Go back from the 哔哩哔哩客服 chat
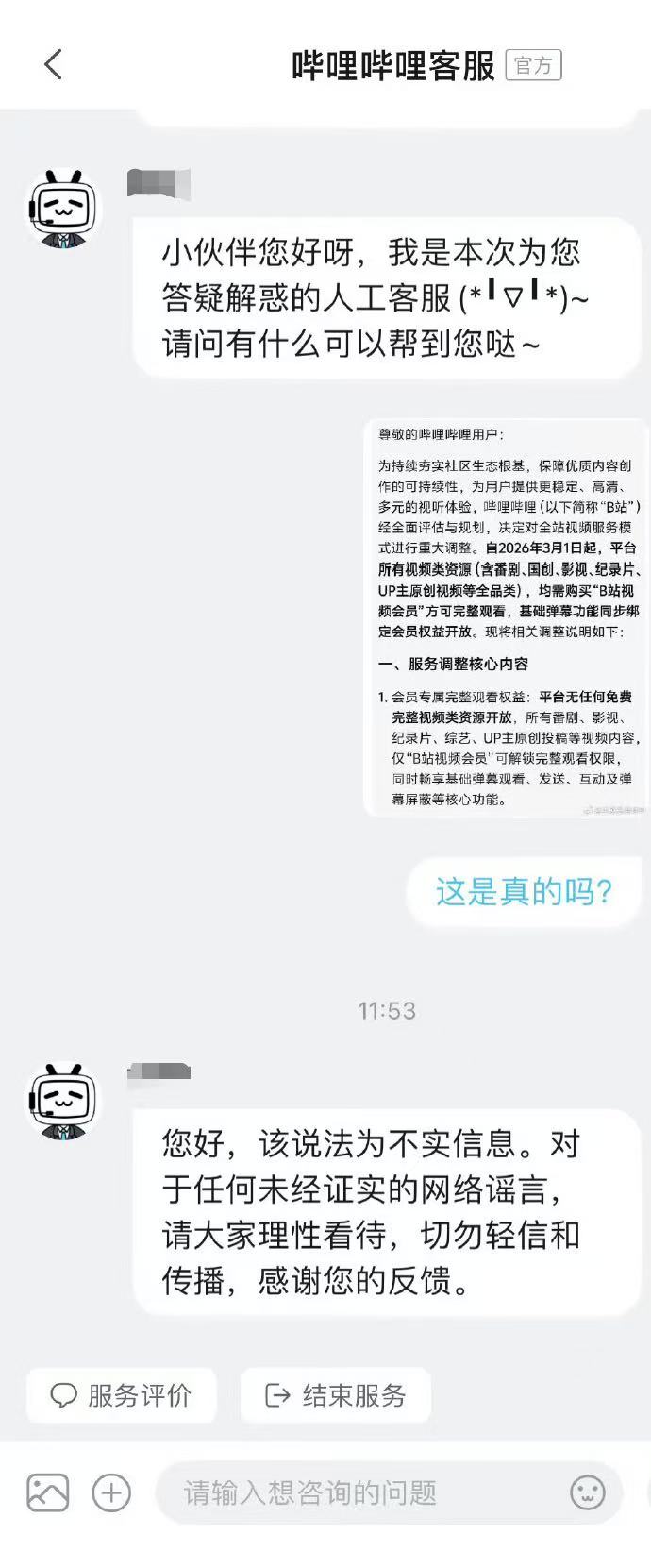The image size is (651, 1568). click(x=54, y=65)
